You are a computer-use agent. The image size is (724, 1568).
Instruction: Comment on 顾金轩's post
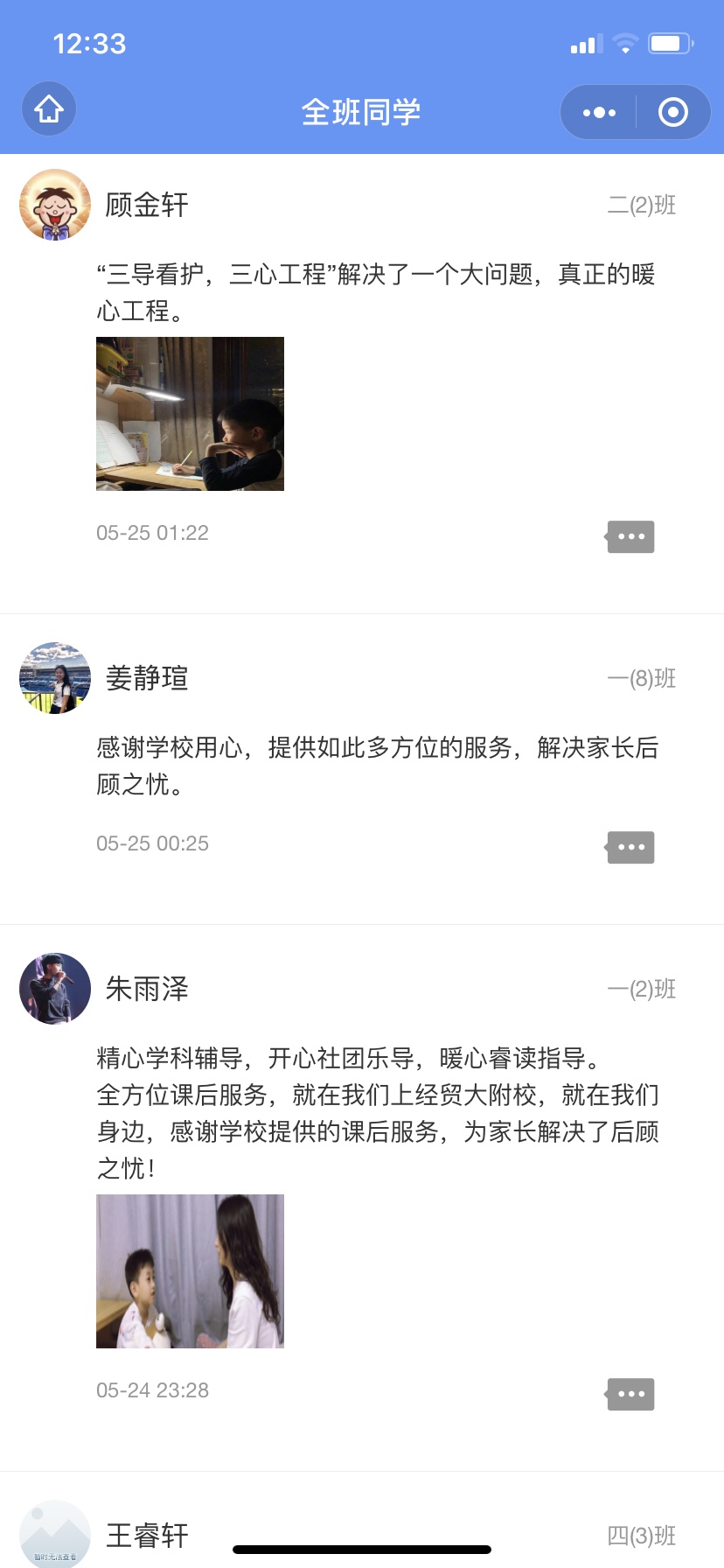(x=630, y=536)
